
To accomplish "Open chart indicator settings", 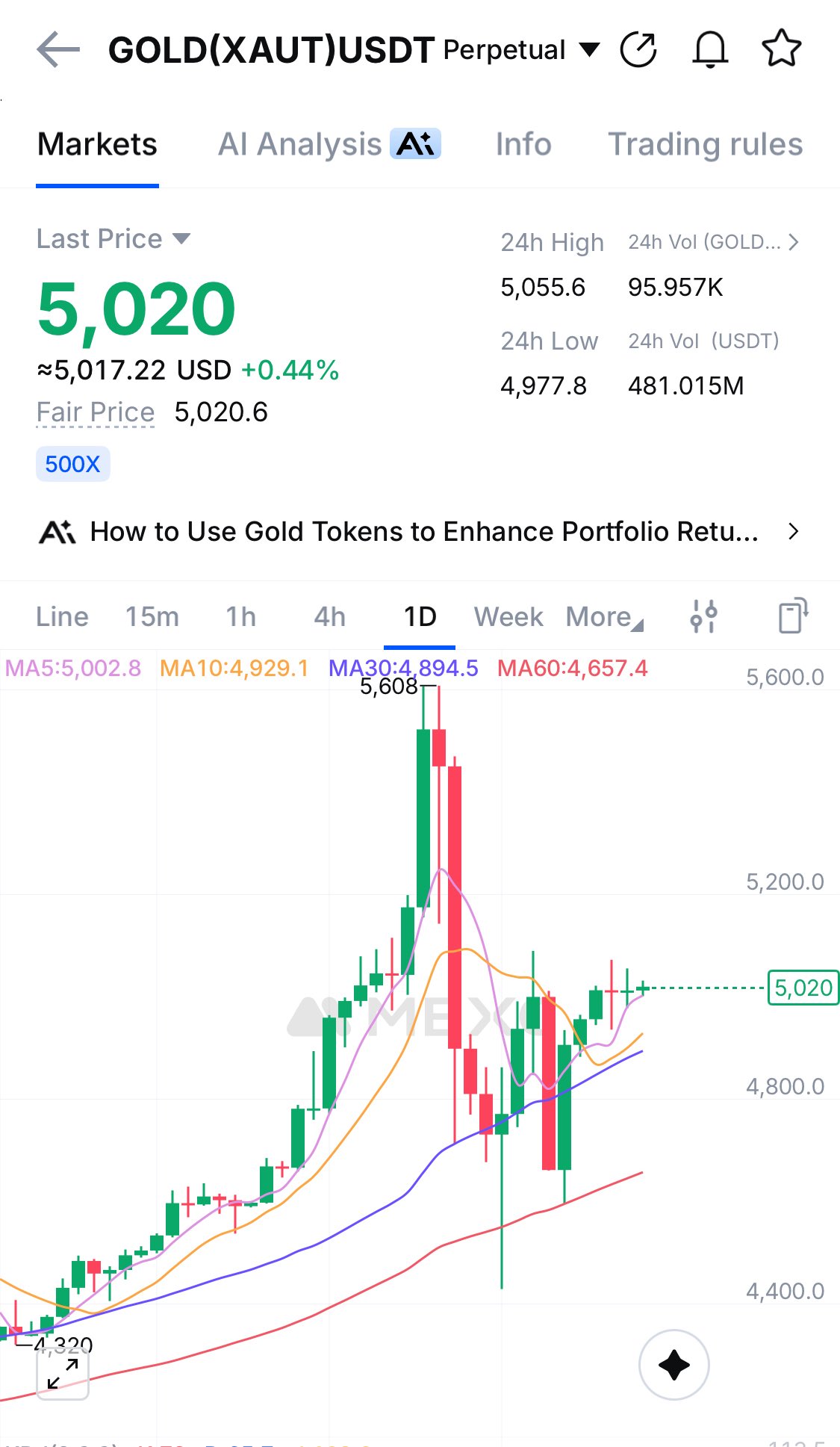I will point(703,616).
